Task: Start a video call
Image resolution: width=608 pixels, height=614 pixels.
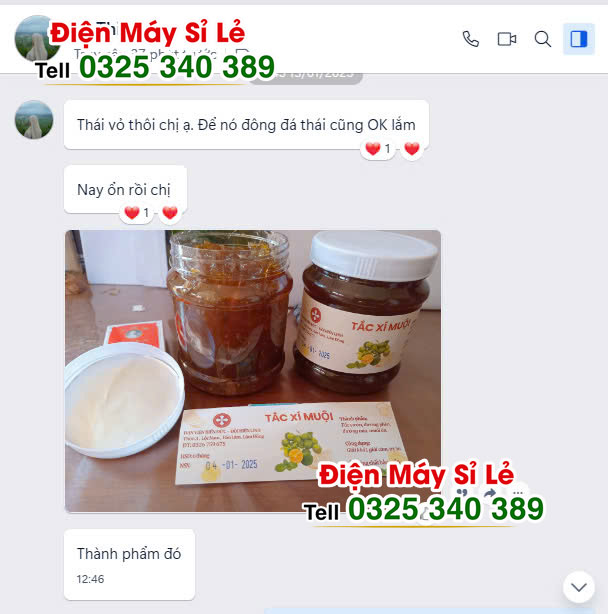Action: (x=507, y=39)
